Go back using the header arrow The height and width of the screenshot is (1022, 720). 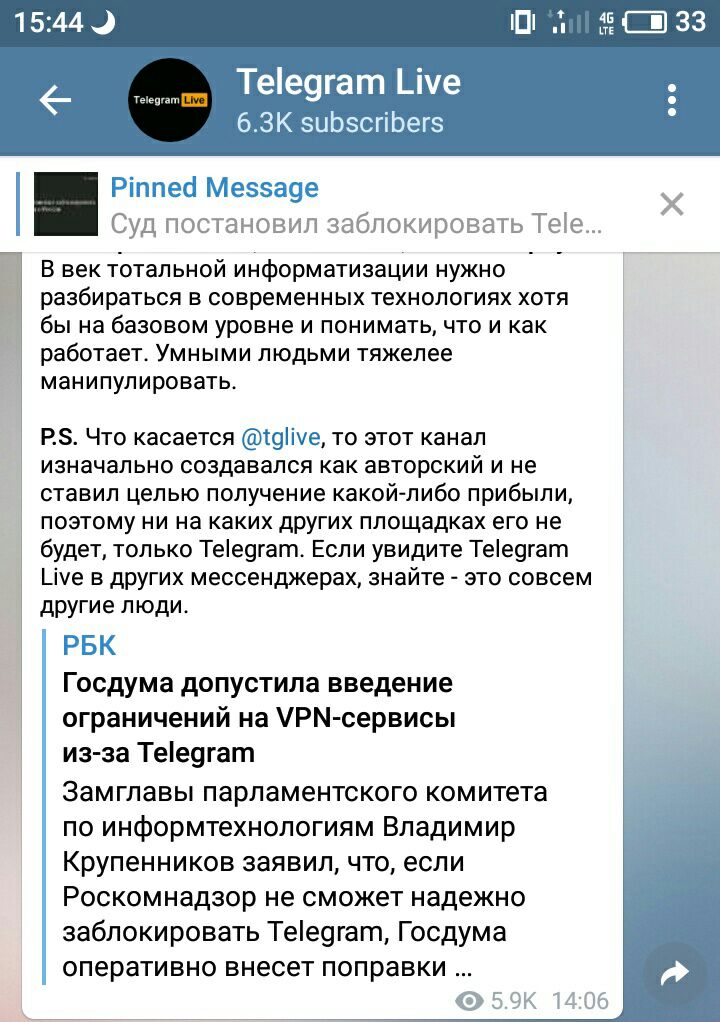pyautogui.click(x=55, y=100)
